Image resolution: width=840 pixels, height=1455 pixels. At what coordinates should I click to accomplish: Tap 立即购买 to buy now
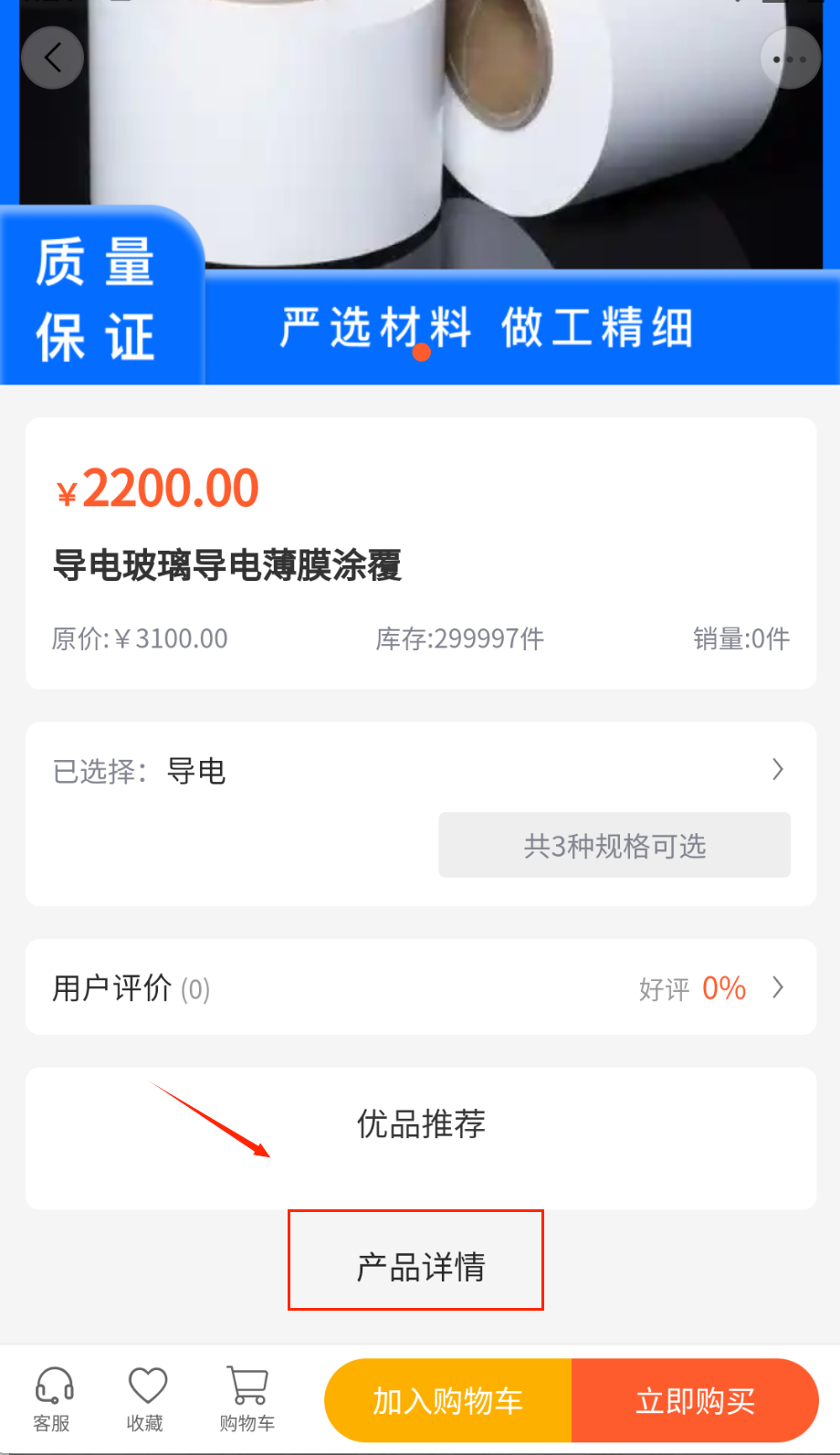coord(695,1400)
